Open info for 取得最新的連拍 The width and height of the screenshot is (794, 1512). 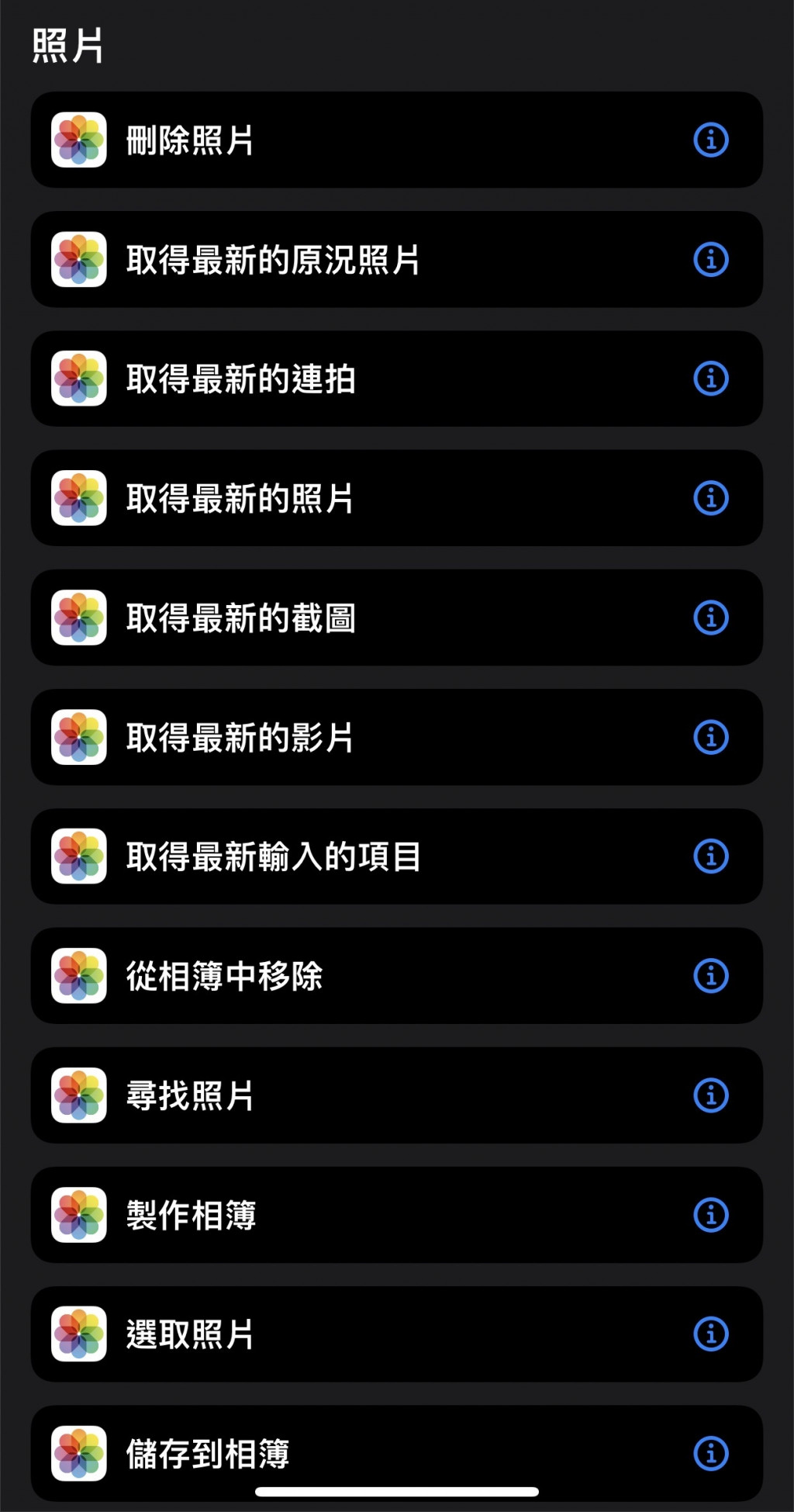[x=710, y=379]
